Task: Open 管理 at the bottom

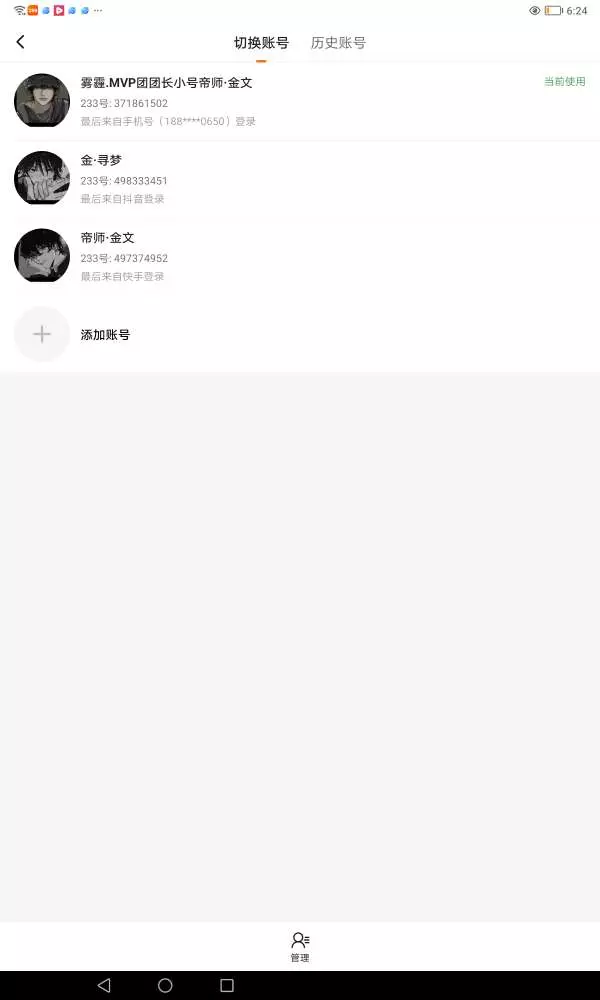Action: coord(300,947)
